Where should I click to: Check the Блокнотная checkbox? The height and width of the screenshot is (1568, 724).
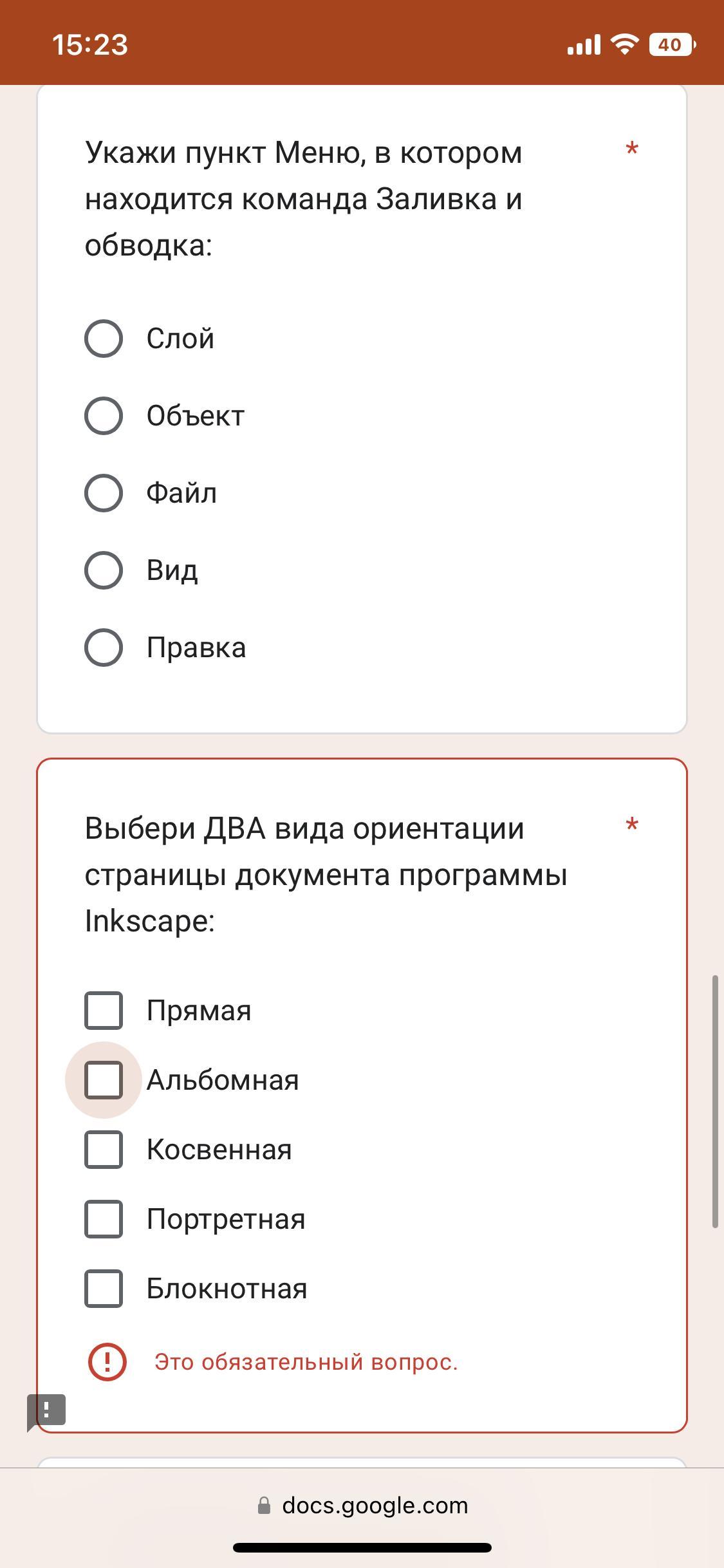pos(104,1289)
